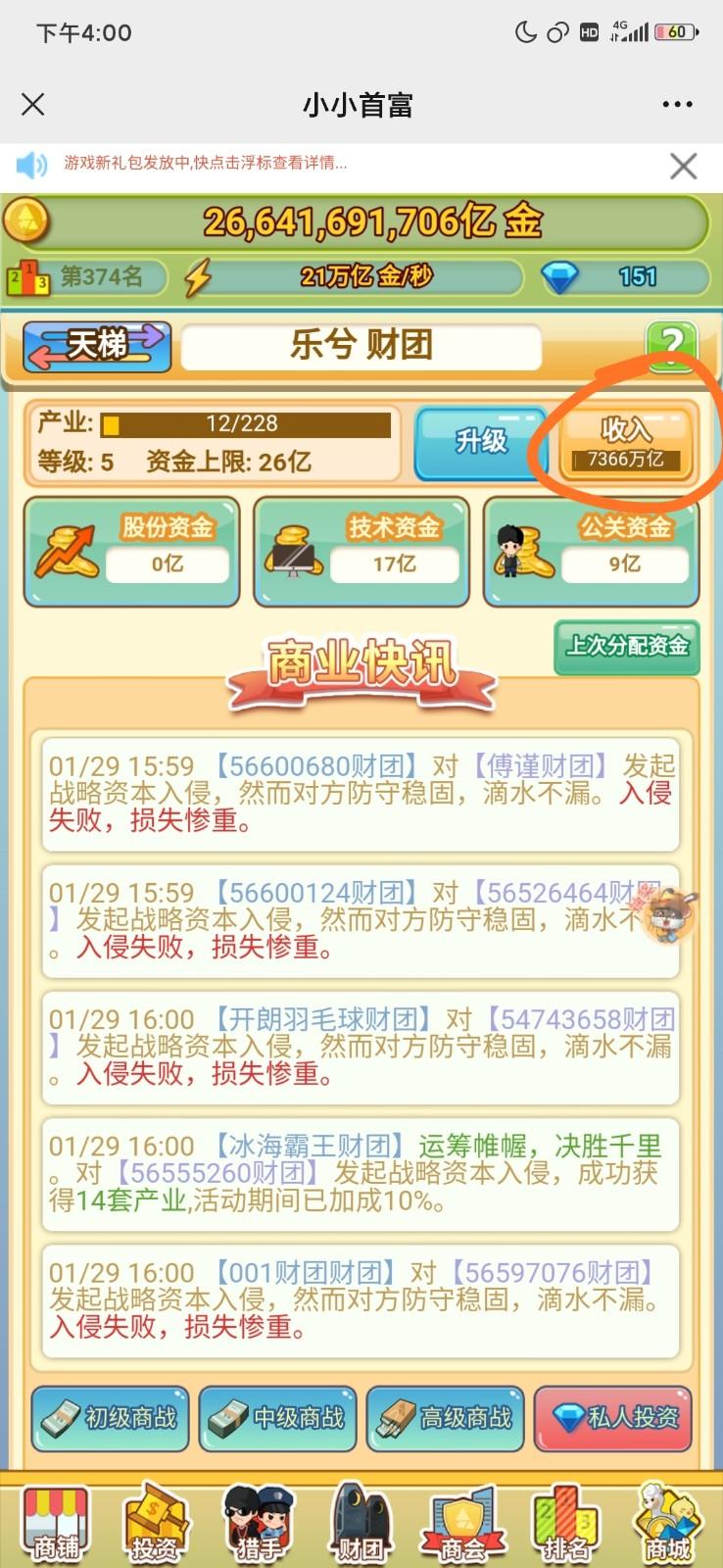This screenshot has height=1568, width=723.
Task: Open 公关资金 PR funds card
Action: (x=591, y=550)
